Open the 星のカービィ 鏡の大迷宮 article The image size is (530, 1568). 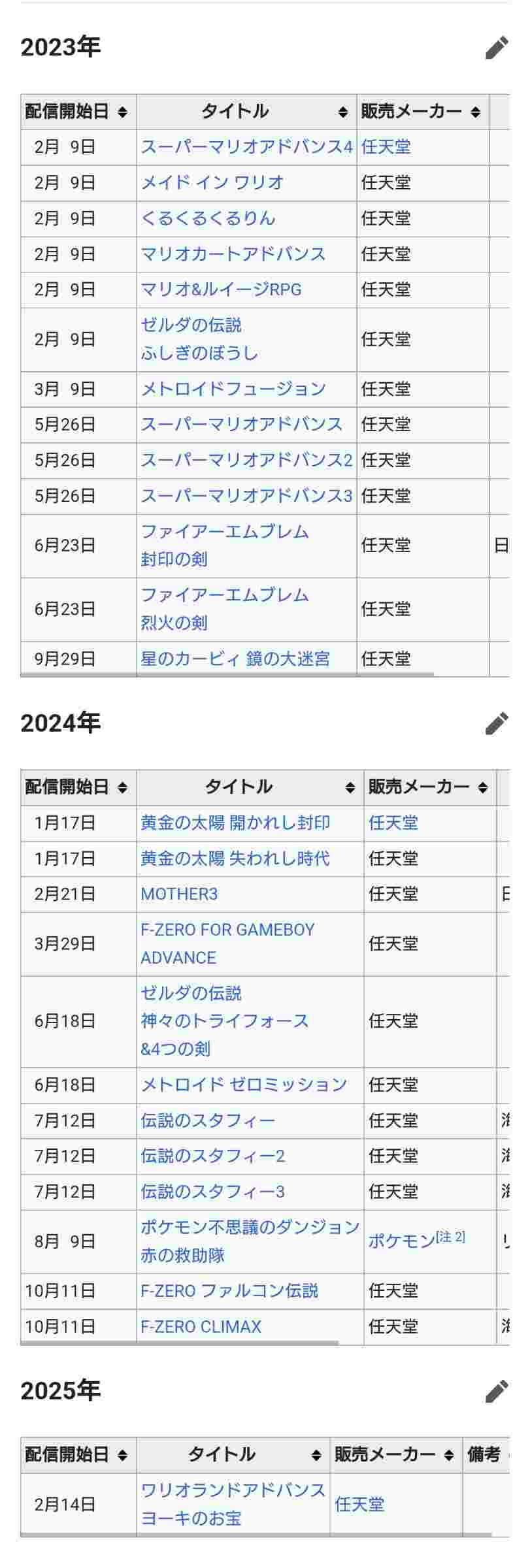(235, 659)
